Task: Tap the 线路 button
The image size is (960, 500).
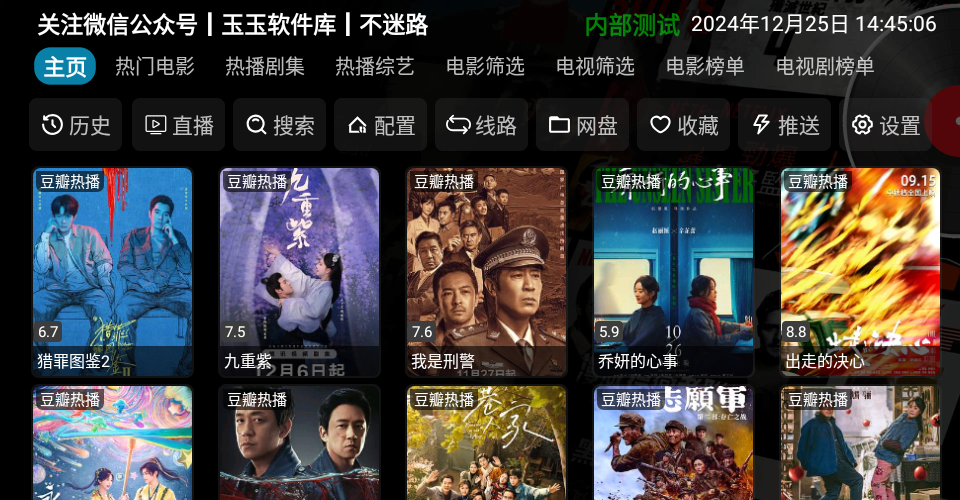Action: (482, 125)
